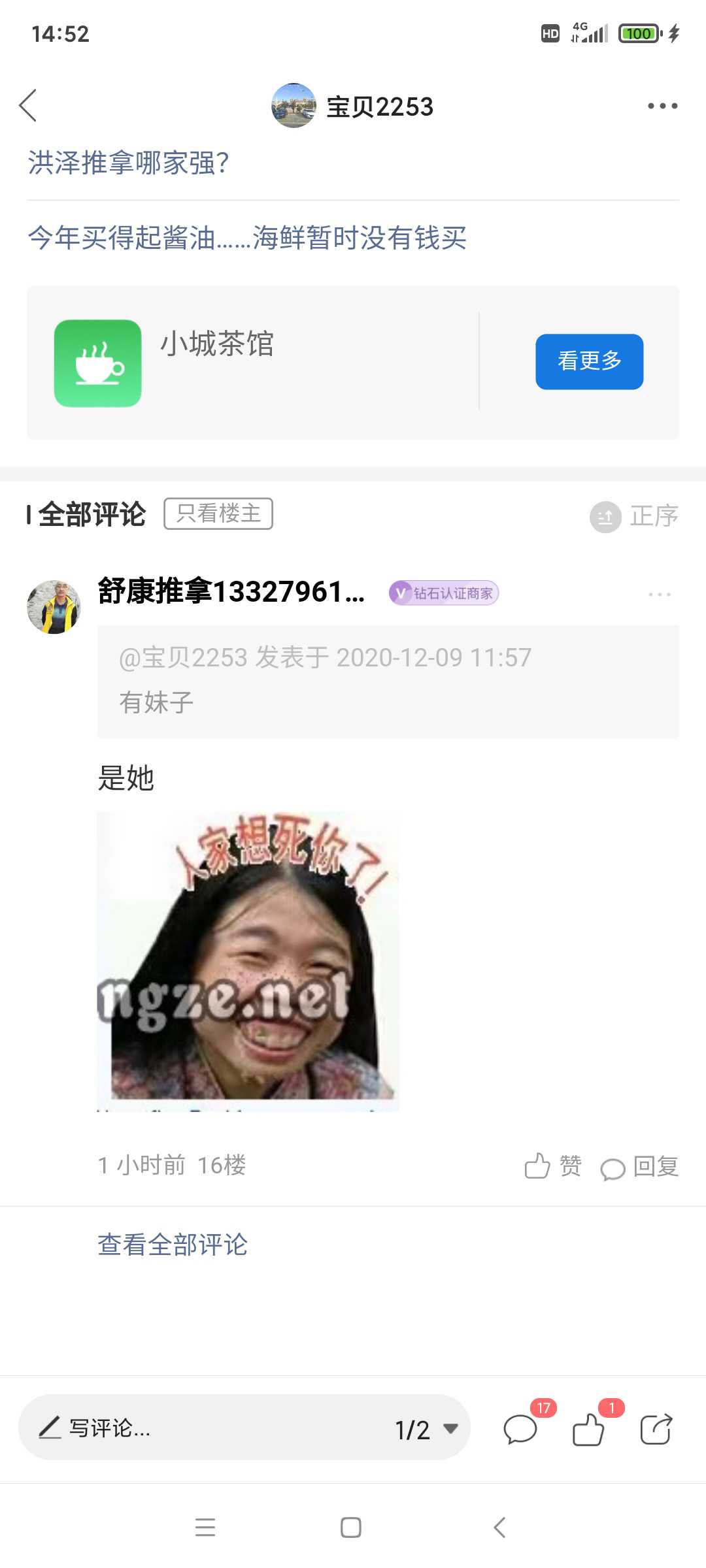Like the post with the thumbs-up icon
Viewport: 706px width, 1568px height.
tap(588, 1428)
